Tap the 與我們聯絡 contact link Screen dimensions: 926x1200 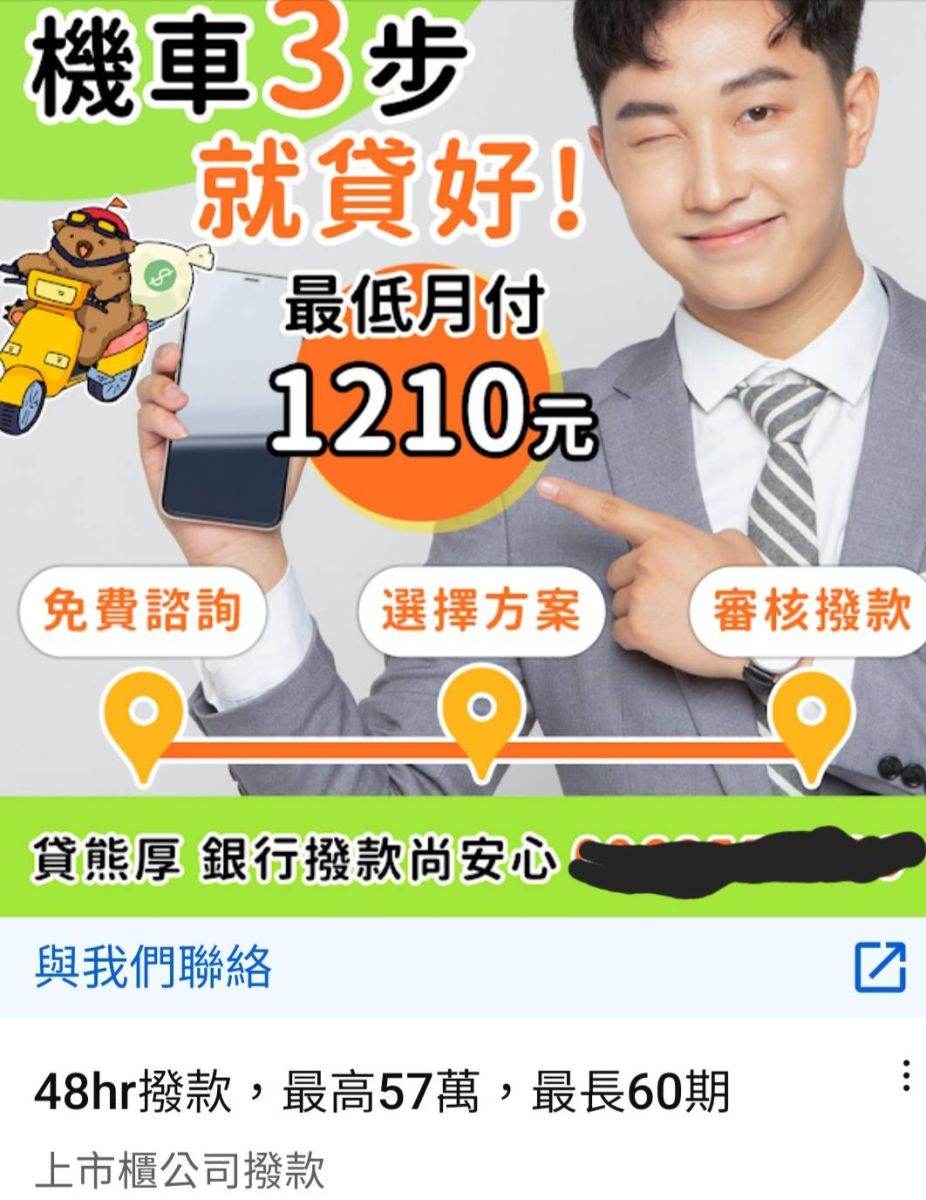pyautogui.click(x=153, y=968)
